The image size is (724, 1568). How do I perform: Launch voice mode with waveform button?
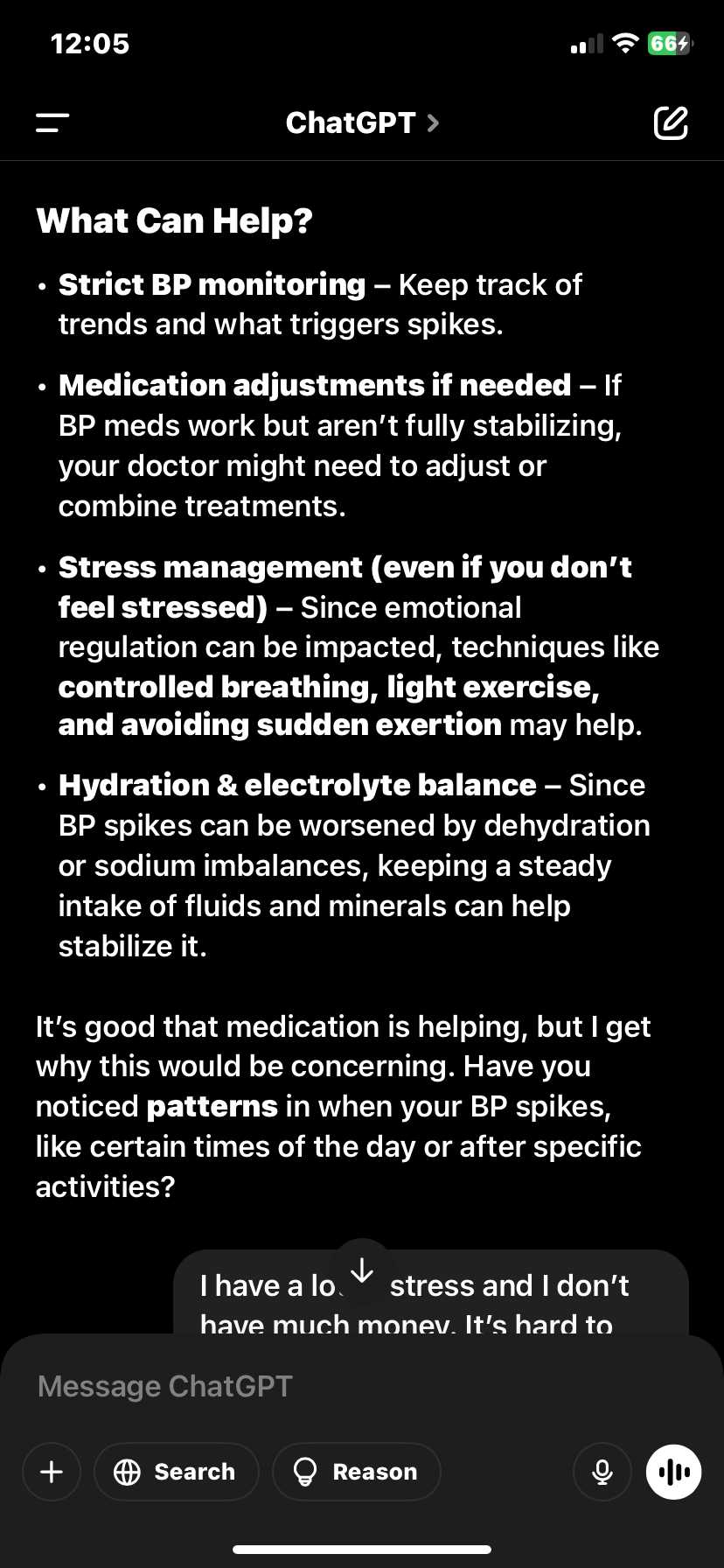(673, 1472)
